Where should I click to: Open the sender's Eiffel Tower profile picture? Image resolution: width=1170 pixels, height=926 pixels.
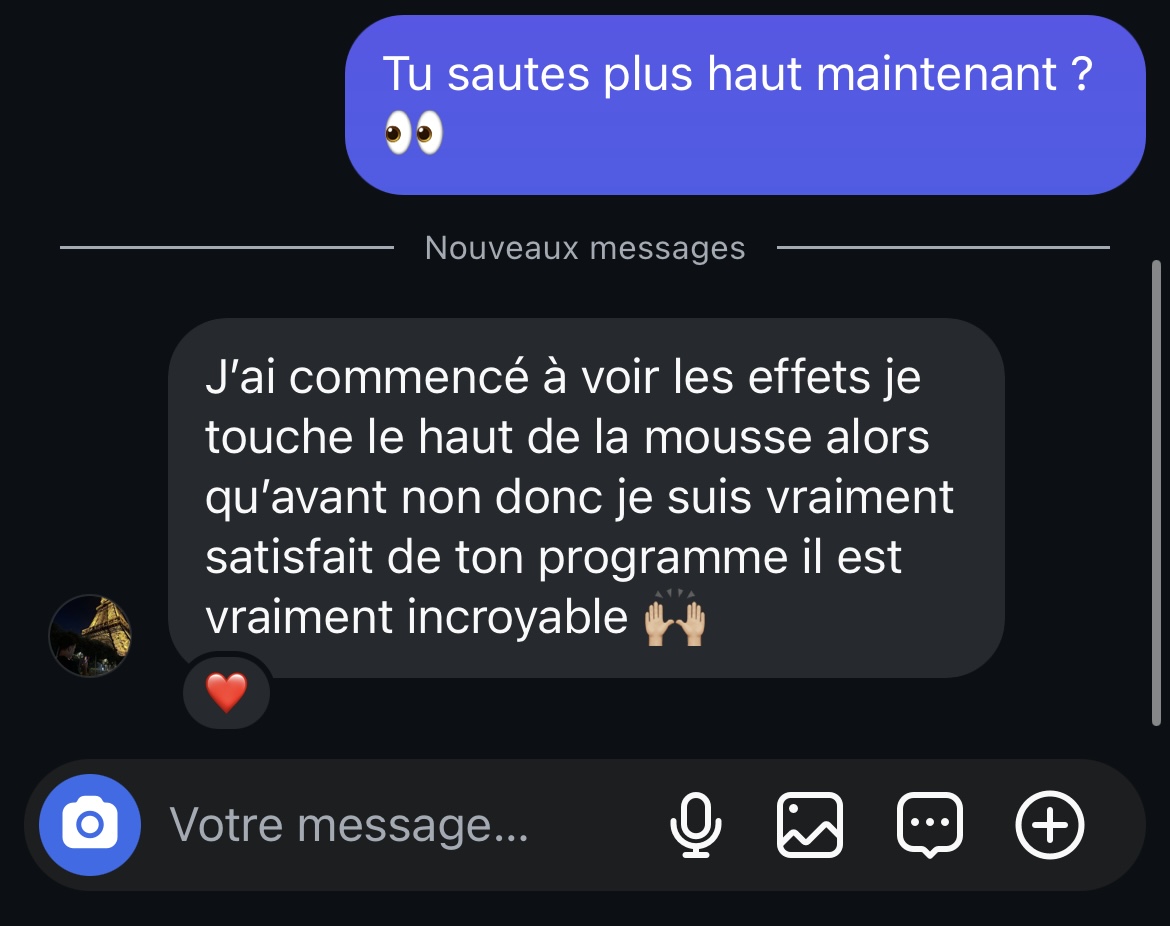click(90, 636)
